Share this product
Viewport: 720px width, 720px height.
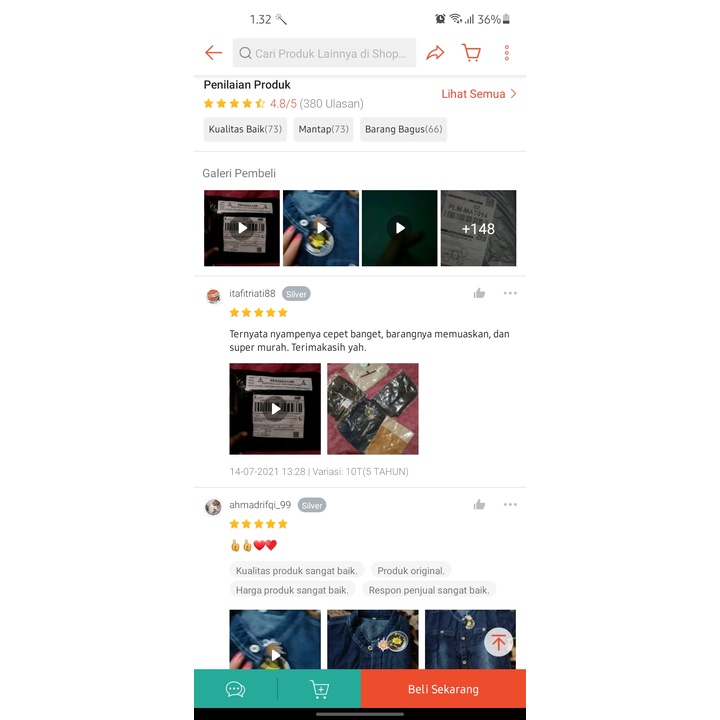[435, 53]
